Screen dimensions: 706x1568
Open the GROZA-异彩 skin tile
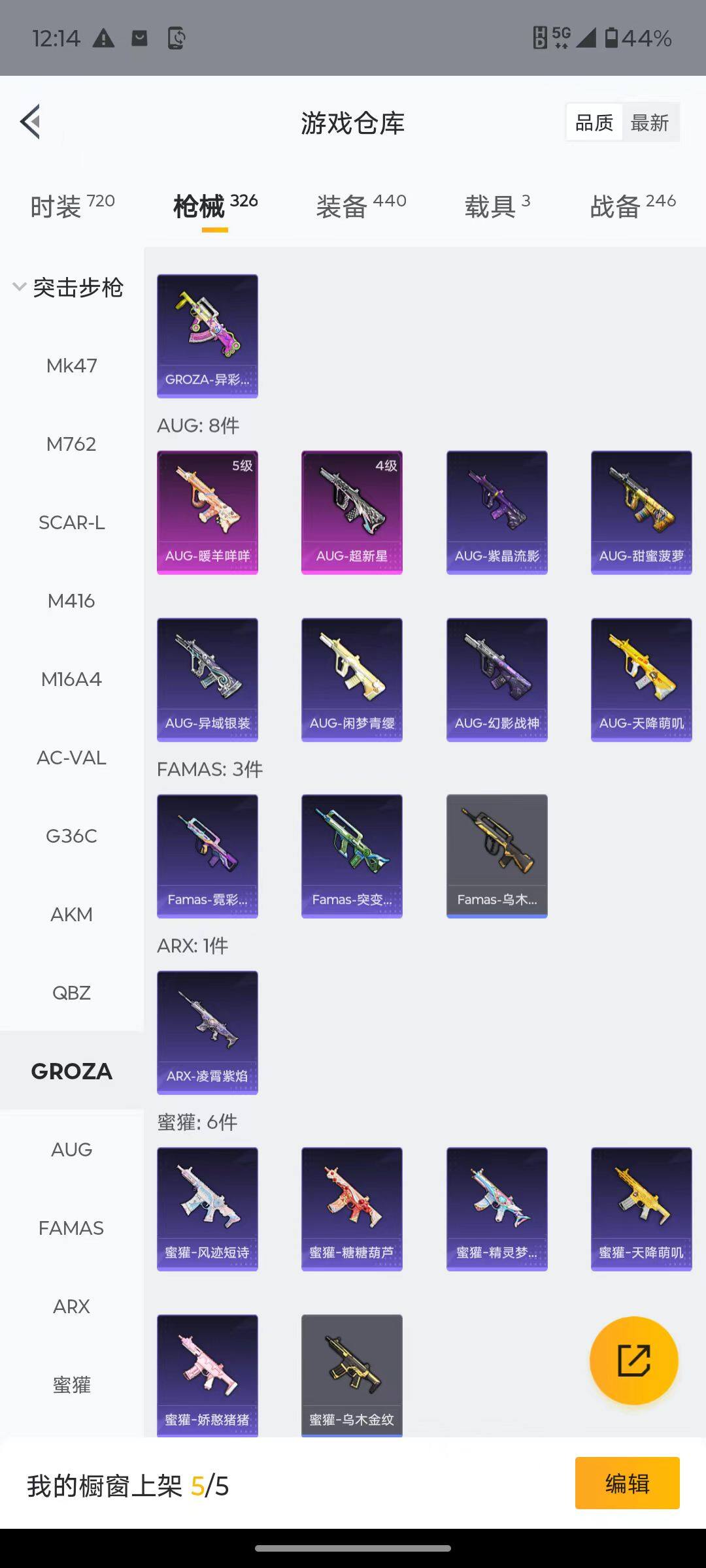tap(207, 336)
